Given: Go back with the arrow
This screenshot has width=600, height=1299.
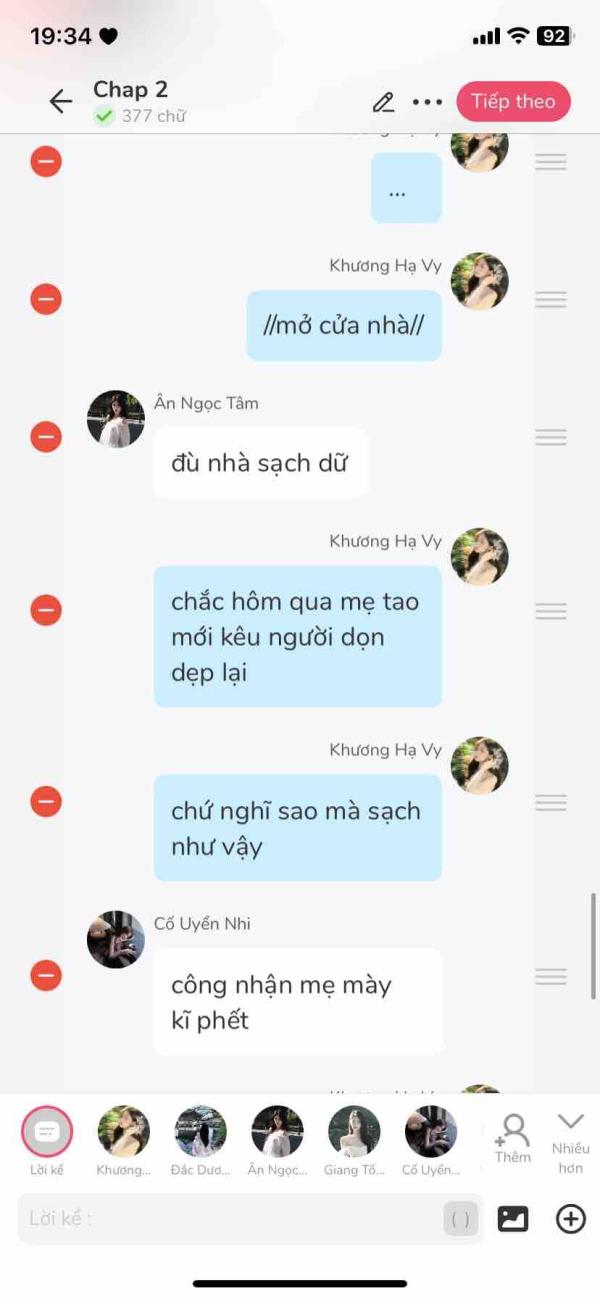Looking at the screenshot, I should coord(61,101).
